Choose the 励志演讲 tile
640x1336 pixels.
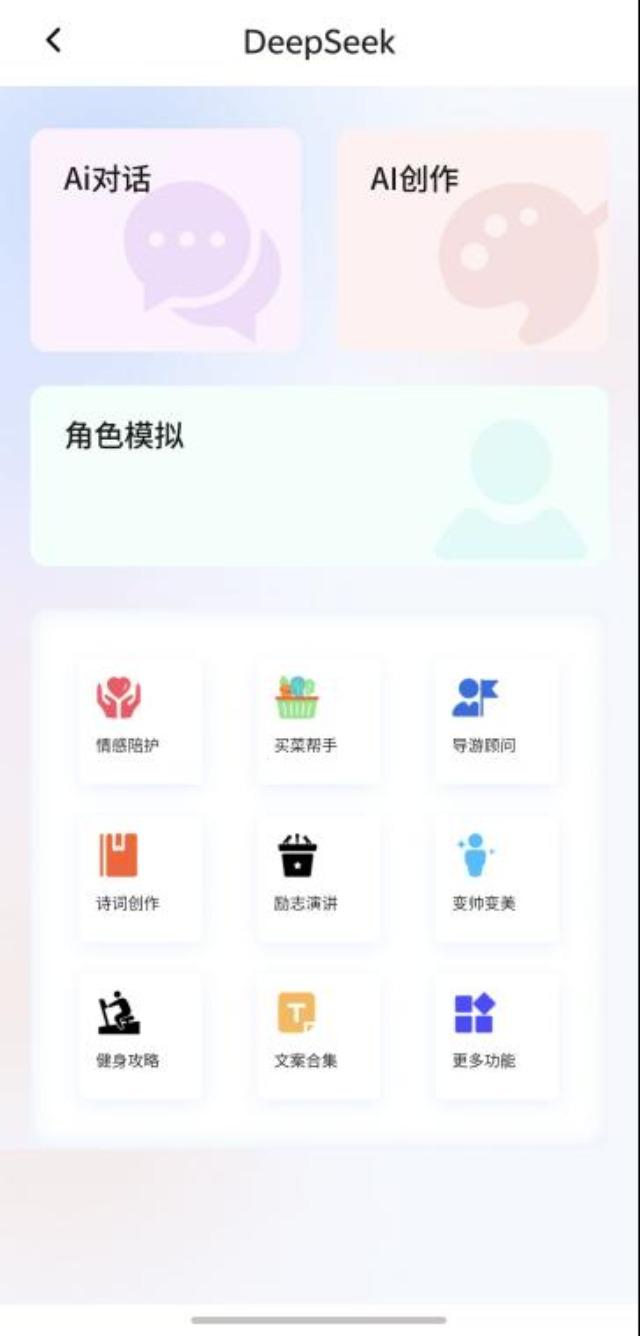(x=318, y=878)
